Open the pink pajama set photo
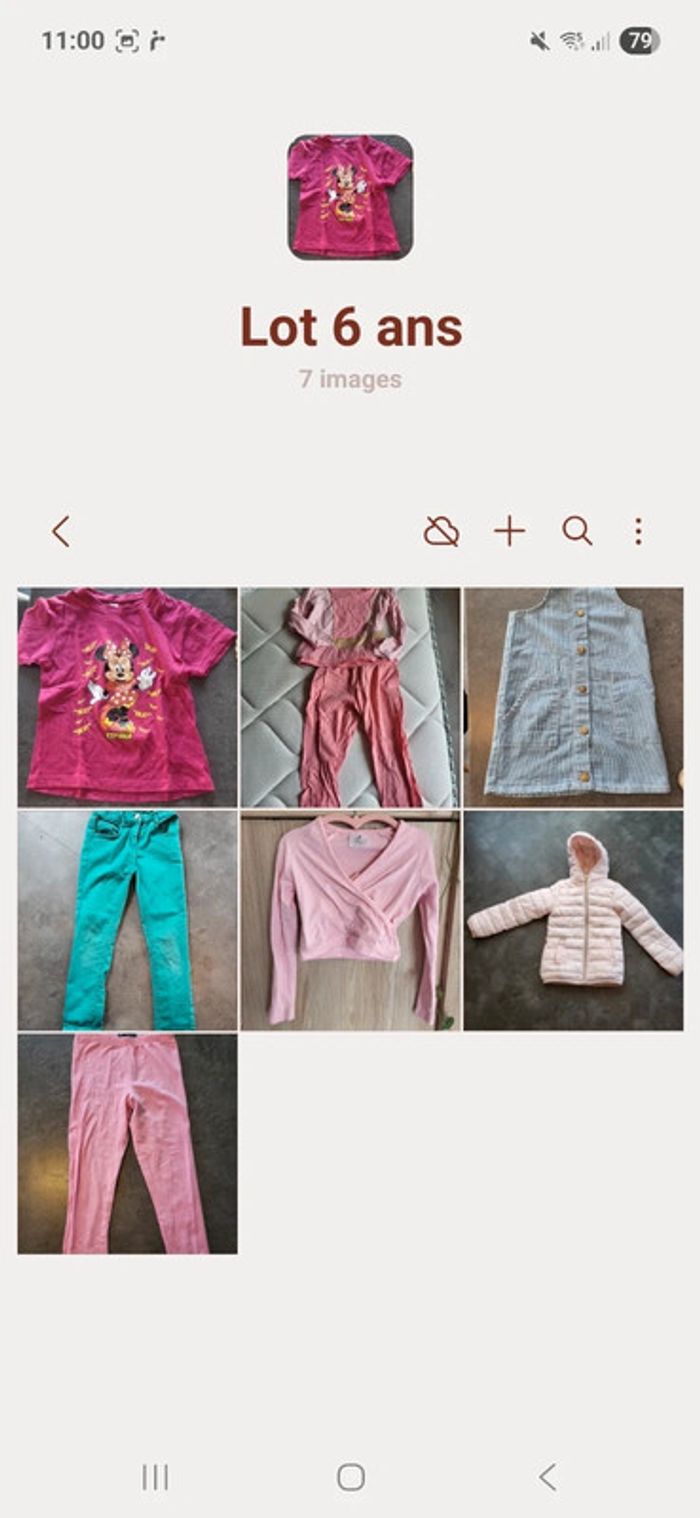Screen dimensions: 700x1518 350,697
